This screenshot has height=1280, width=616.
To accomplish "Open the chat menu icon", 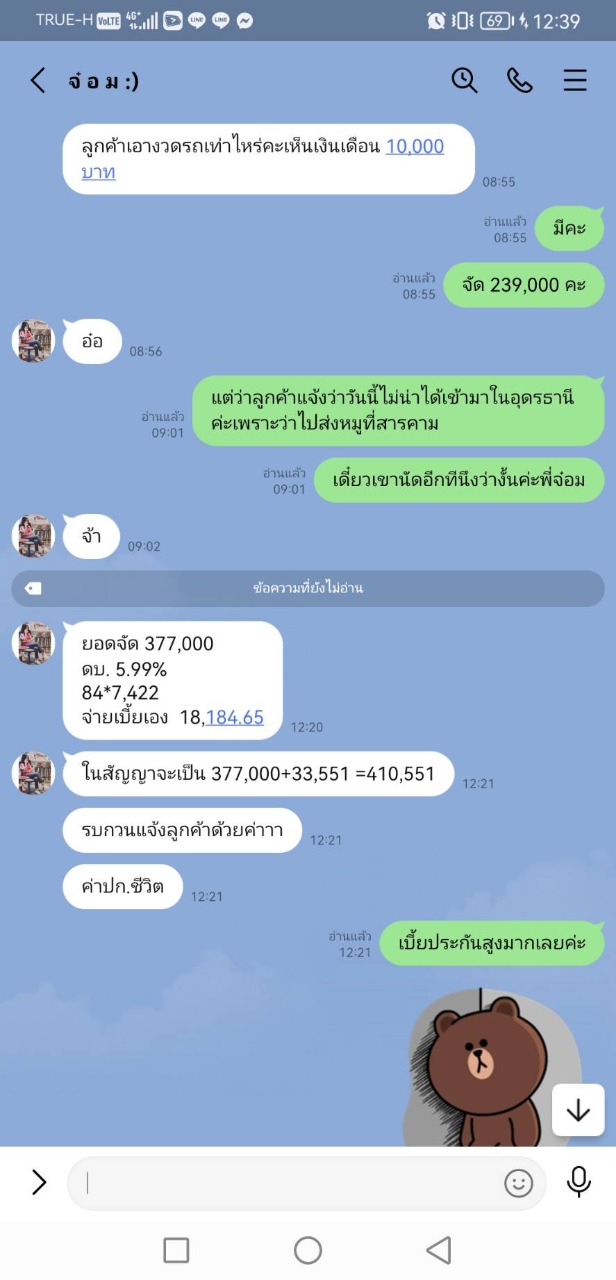I will point(575,80).
